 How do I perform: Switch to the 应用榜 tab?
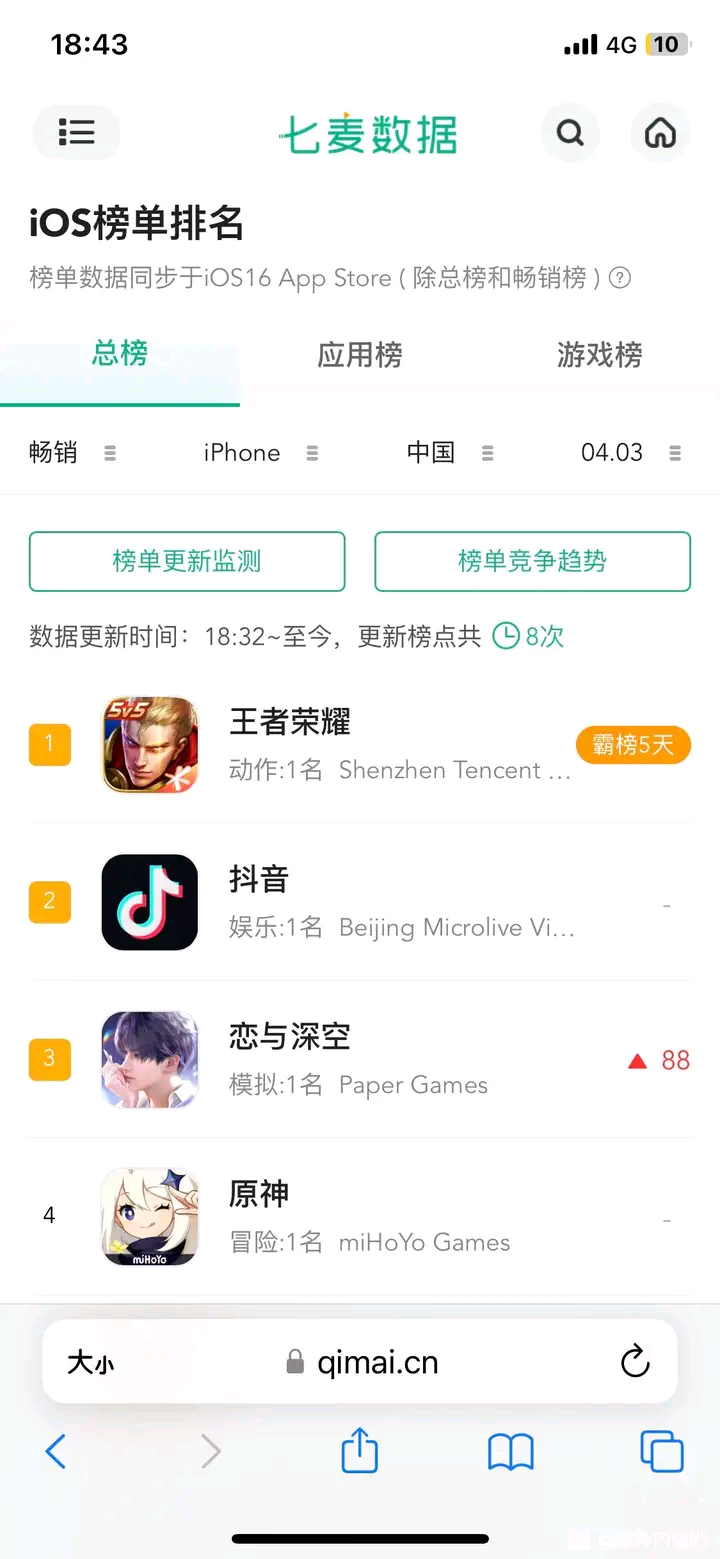click(x=360, y=355)
